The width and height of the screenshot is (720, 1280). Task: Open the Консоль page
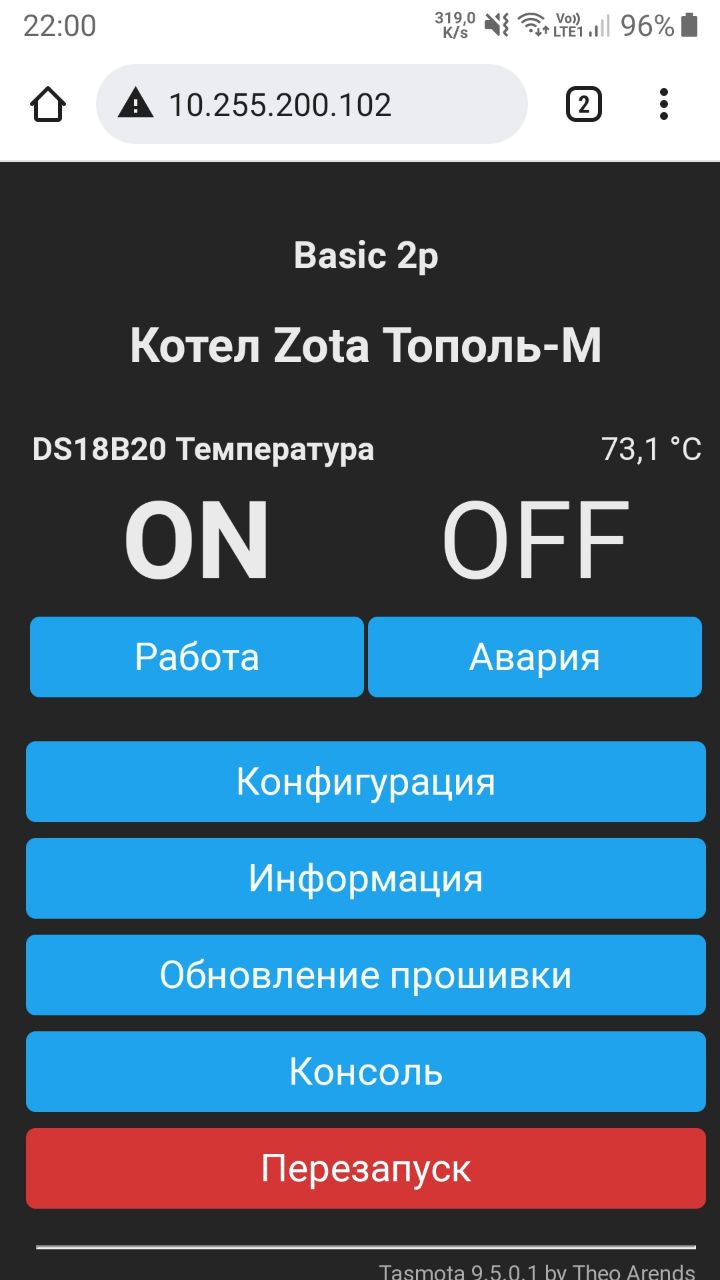pyautogui.click(x=366, y=1071)
